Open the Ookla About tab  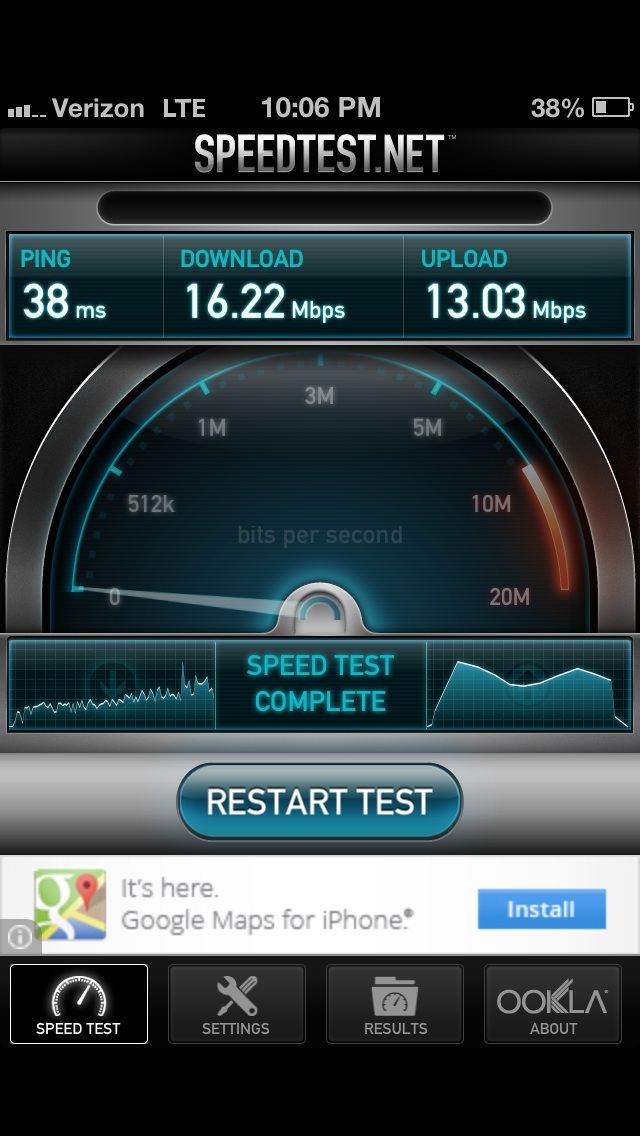click(x=553, y=1003)
